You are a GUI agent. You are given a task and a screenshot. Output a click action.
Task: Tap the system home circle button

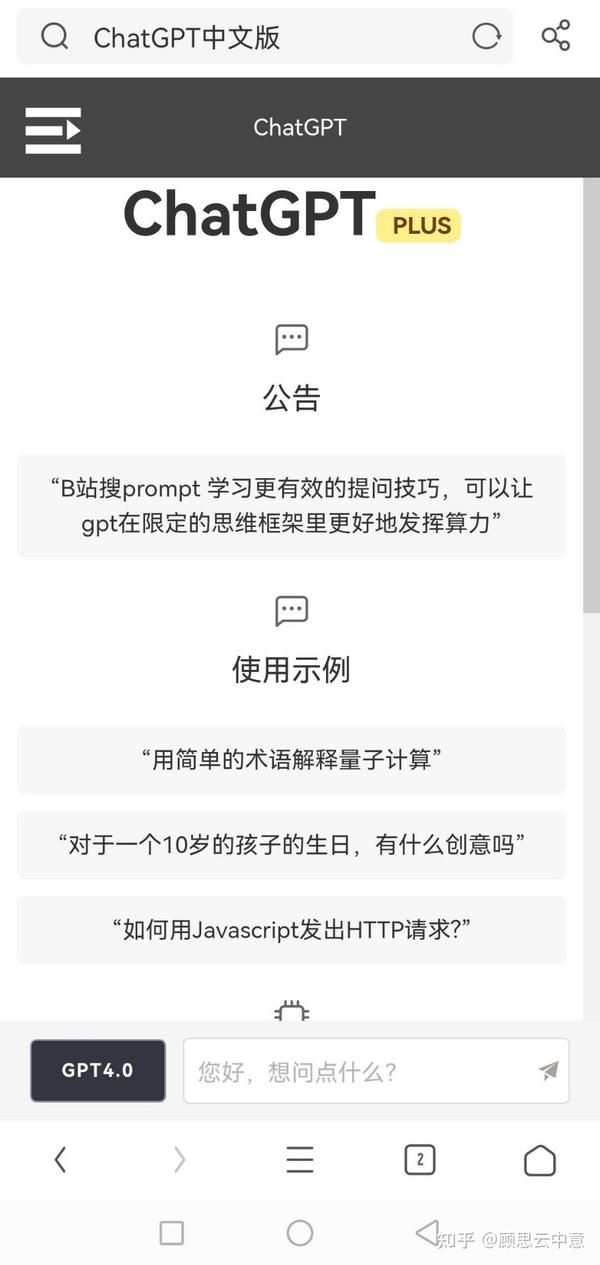[300, 1233]
